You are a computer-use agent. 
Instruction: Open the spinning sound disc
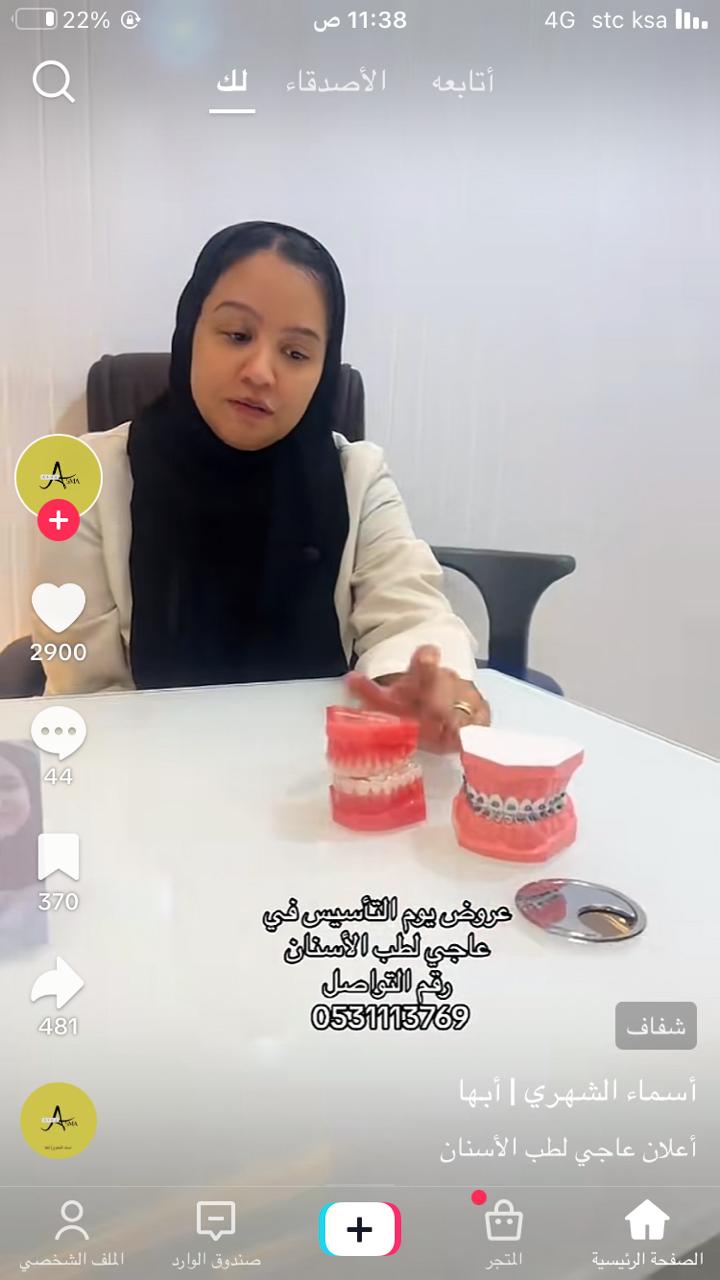click(x=59, y=1120)
